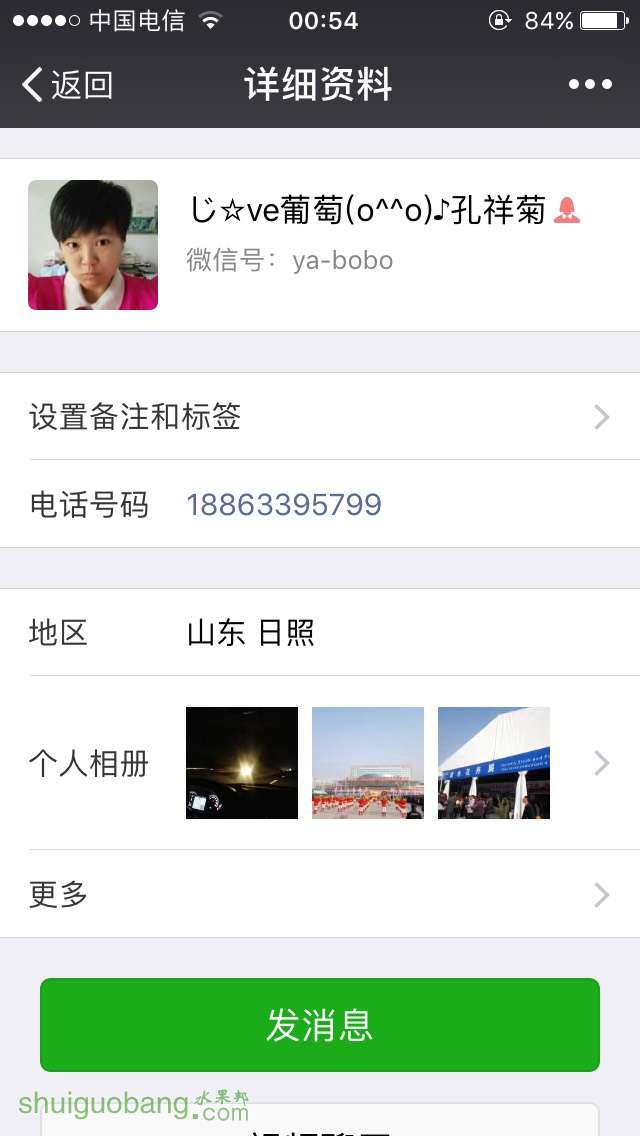
Task: Open the 个人相册 photo album
Action: click(320, 763)
